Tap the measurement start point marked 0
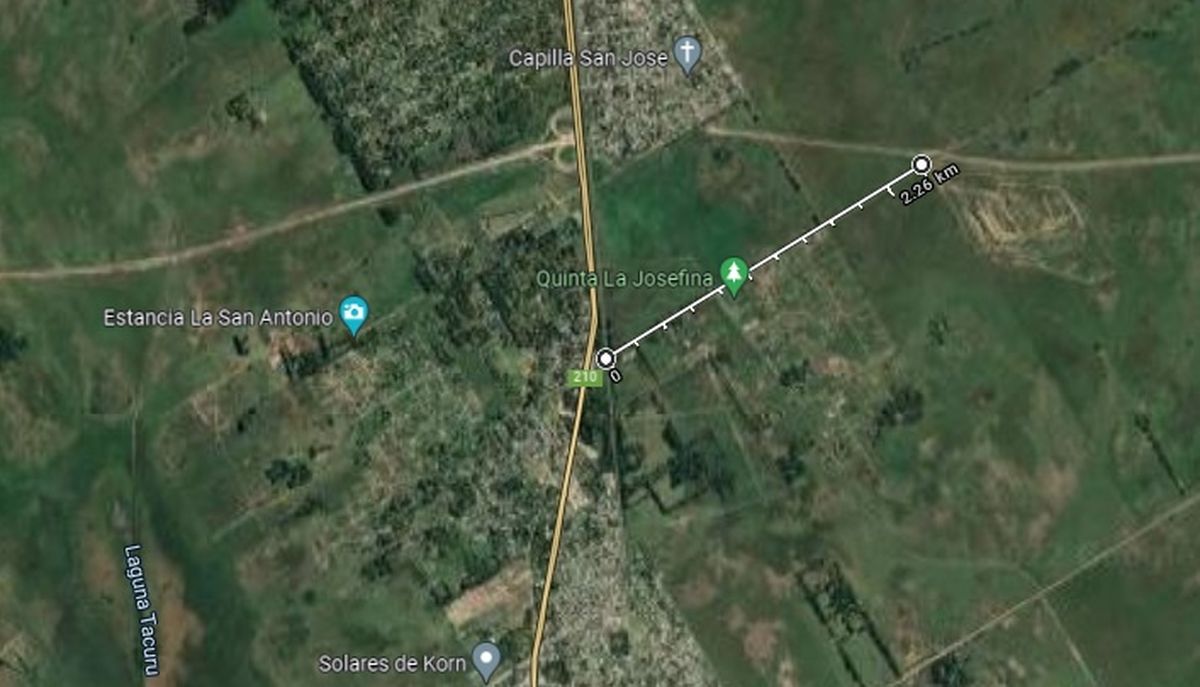1200x687 pixels. coord(606,358)
